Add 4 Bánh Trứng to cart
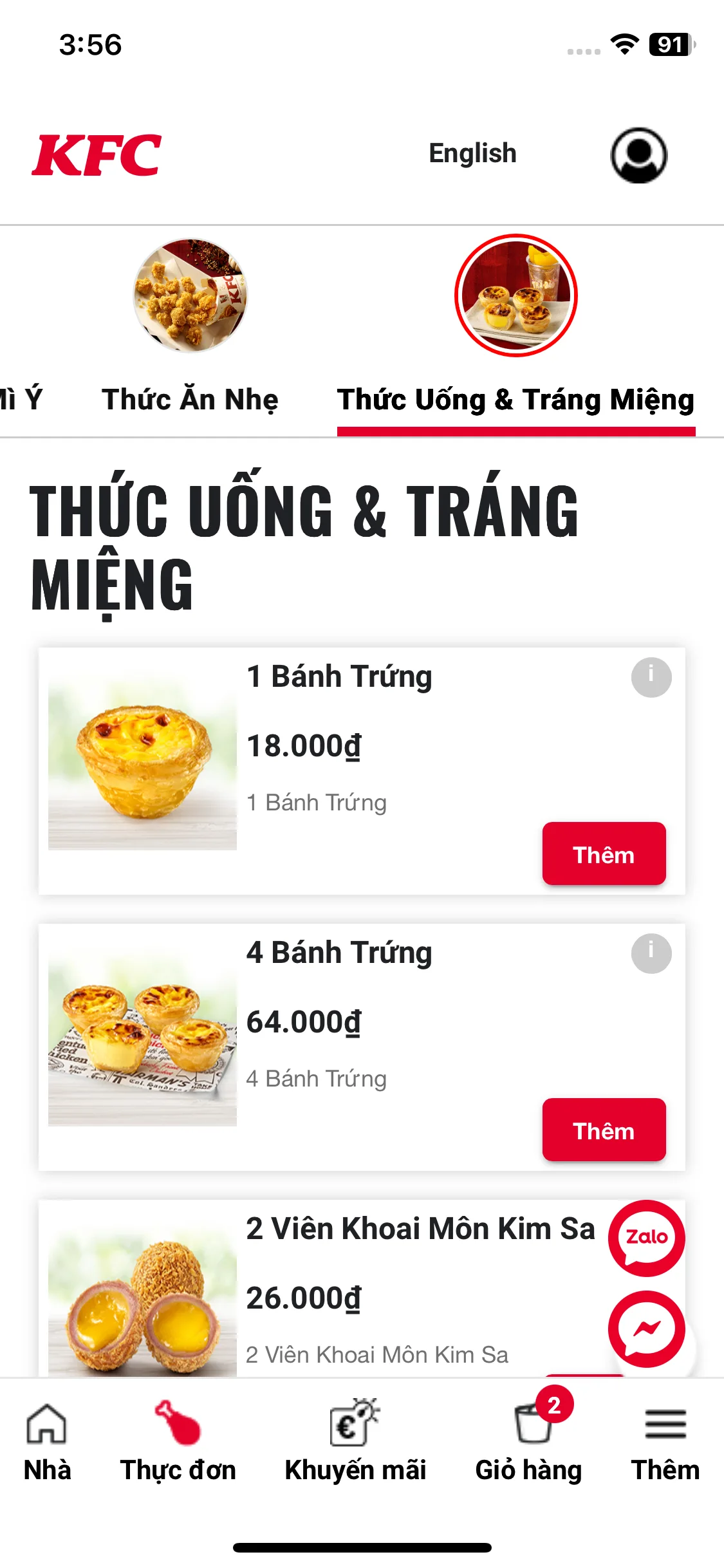The width and height of the screenshot is (724, 1568). (x=604, y=1130)
